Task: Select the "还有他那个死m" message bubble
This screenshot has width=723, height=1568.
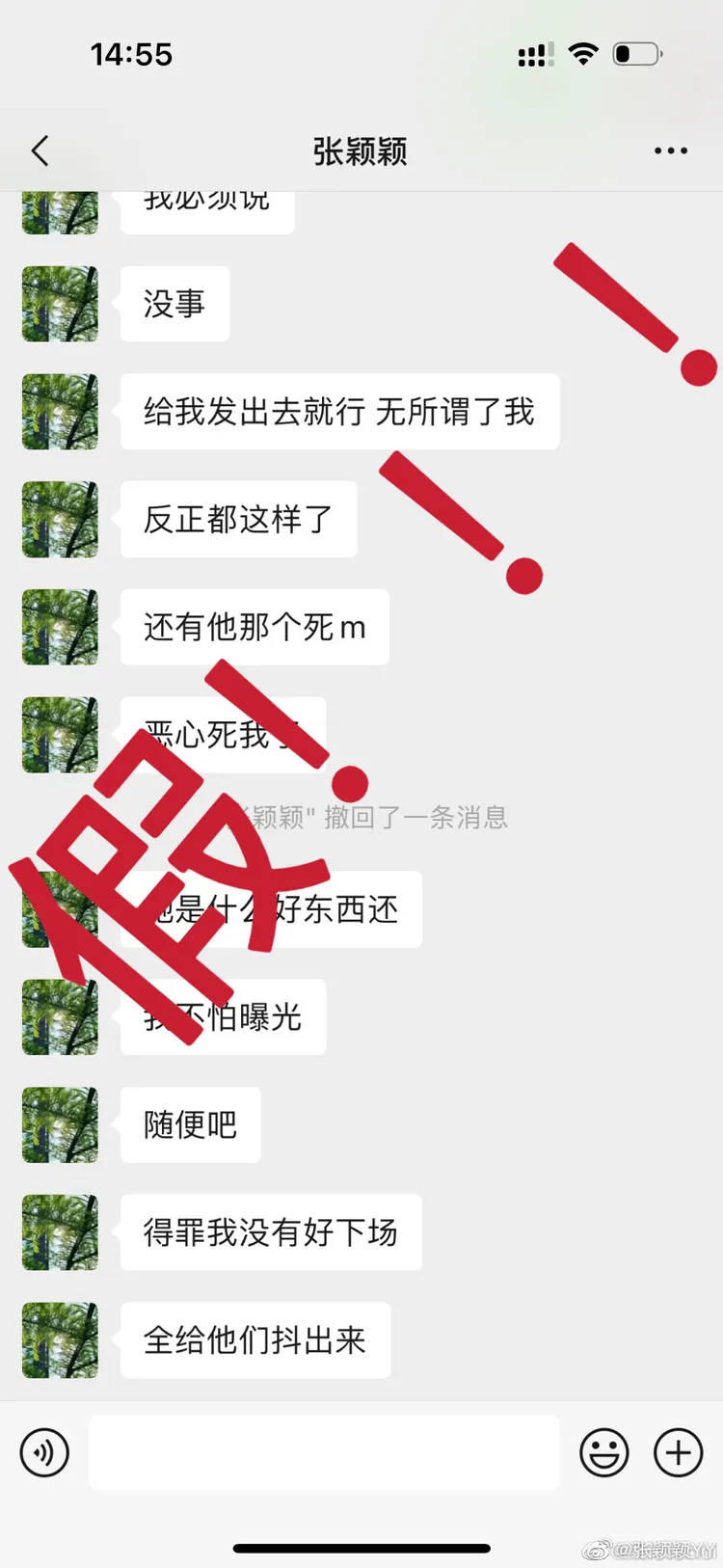Action: tap(254, 627)
